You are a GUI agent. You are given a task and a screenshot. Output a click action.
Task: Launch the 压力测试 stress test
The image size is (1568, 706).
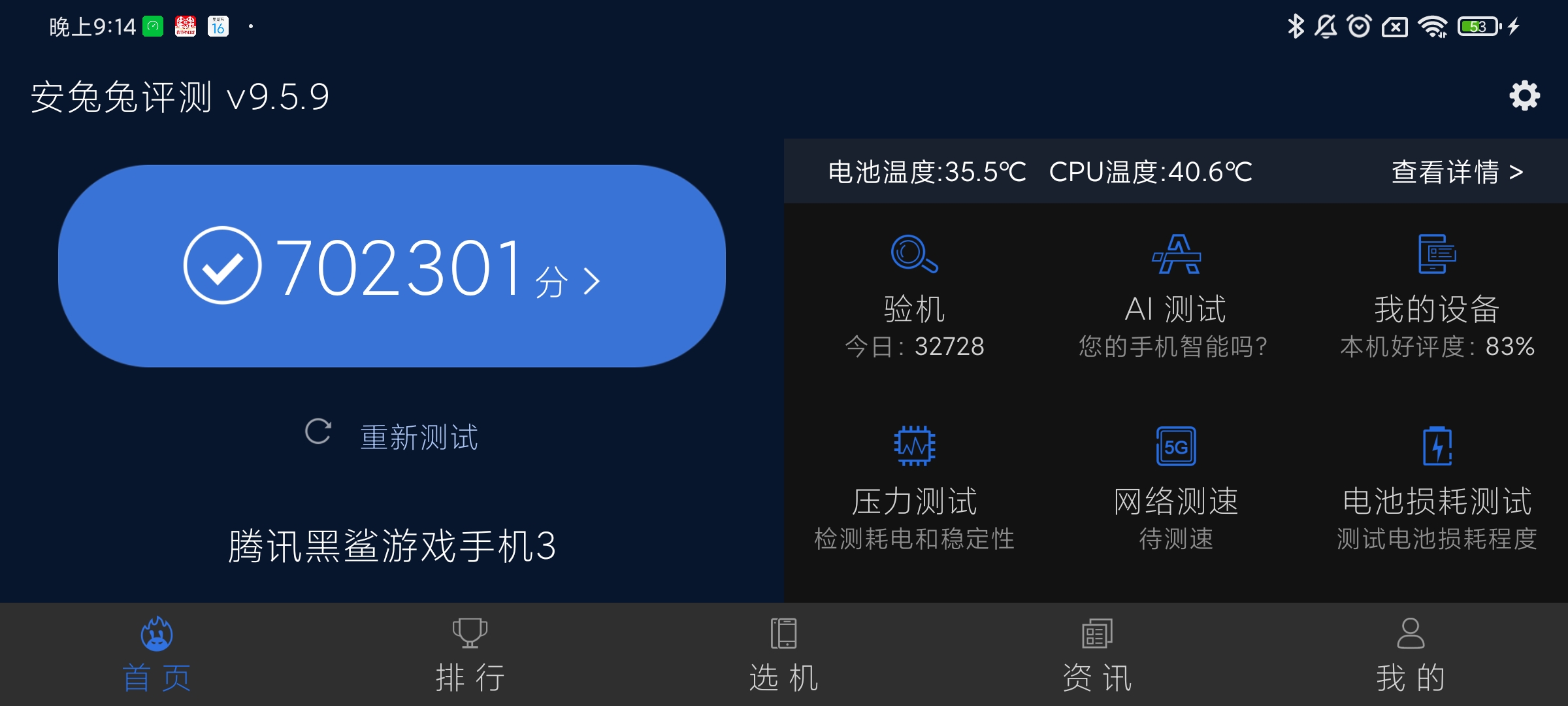tap(914, 487)
